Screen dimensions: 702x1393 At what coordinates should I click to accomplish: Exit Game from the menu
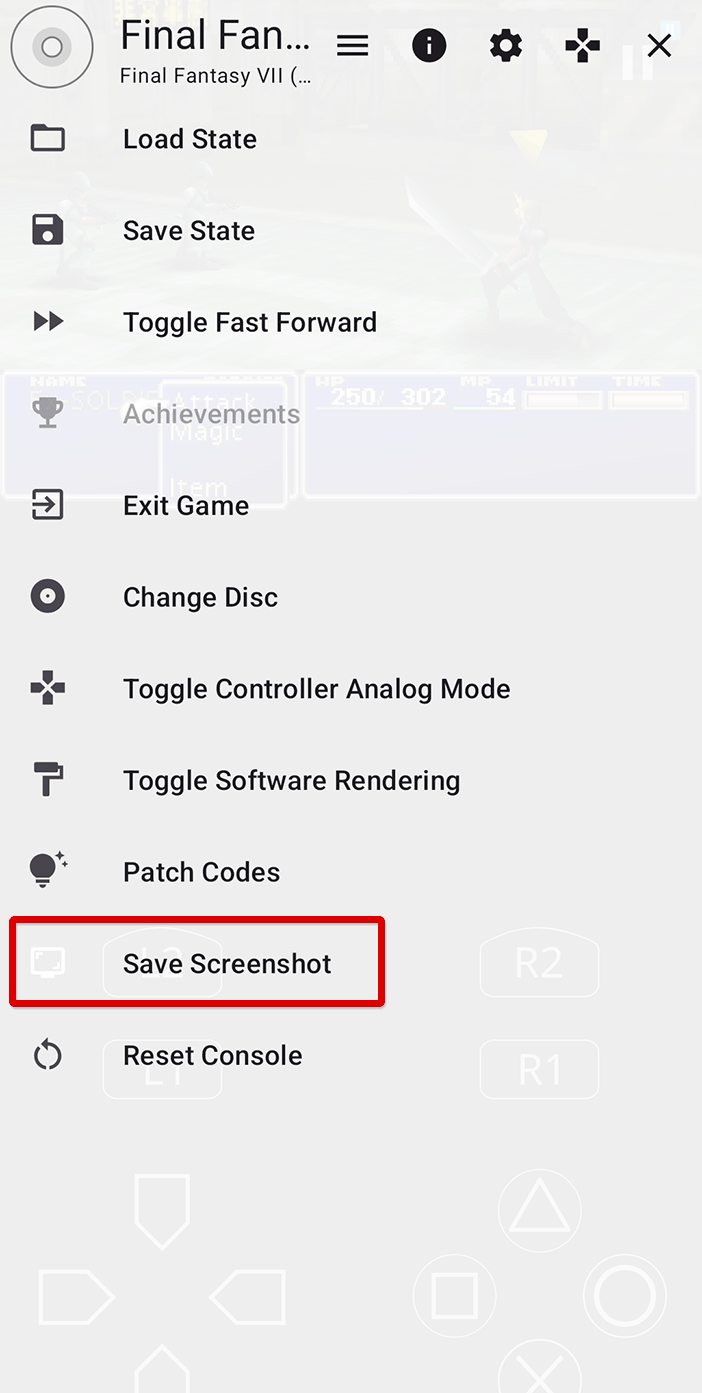click(351, 505)
